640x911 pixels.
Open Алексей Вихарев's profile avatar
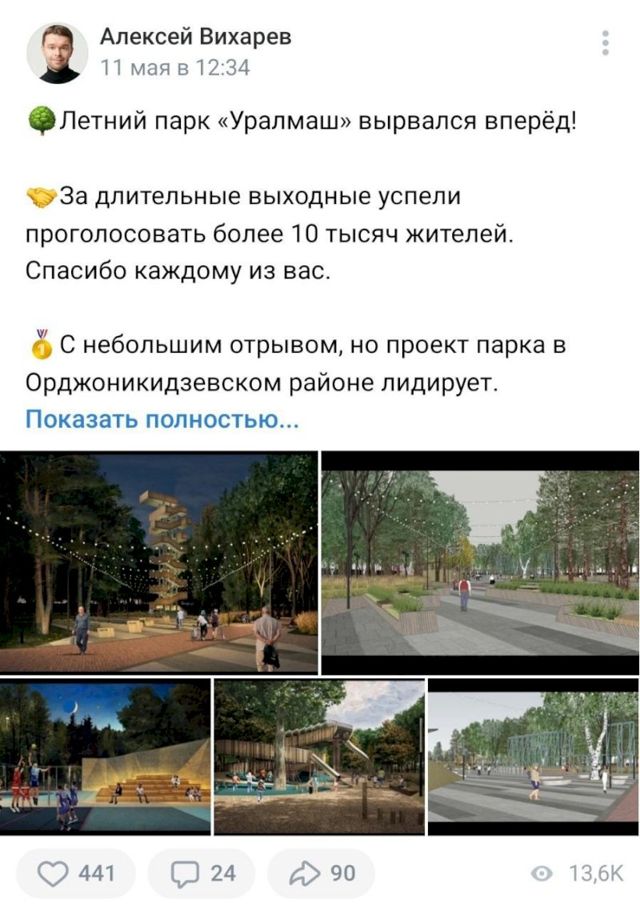click(x=58, y=53)
